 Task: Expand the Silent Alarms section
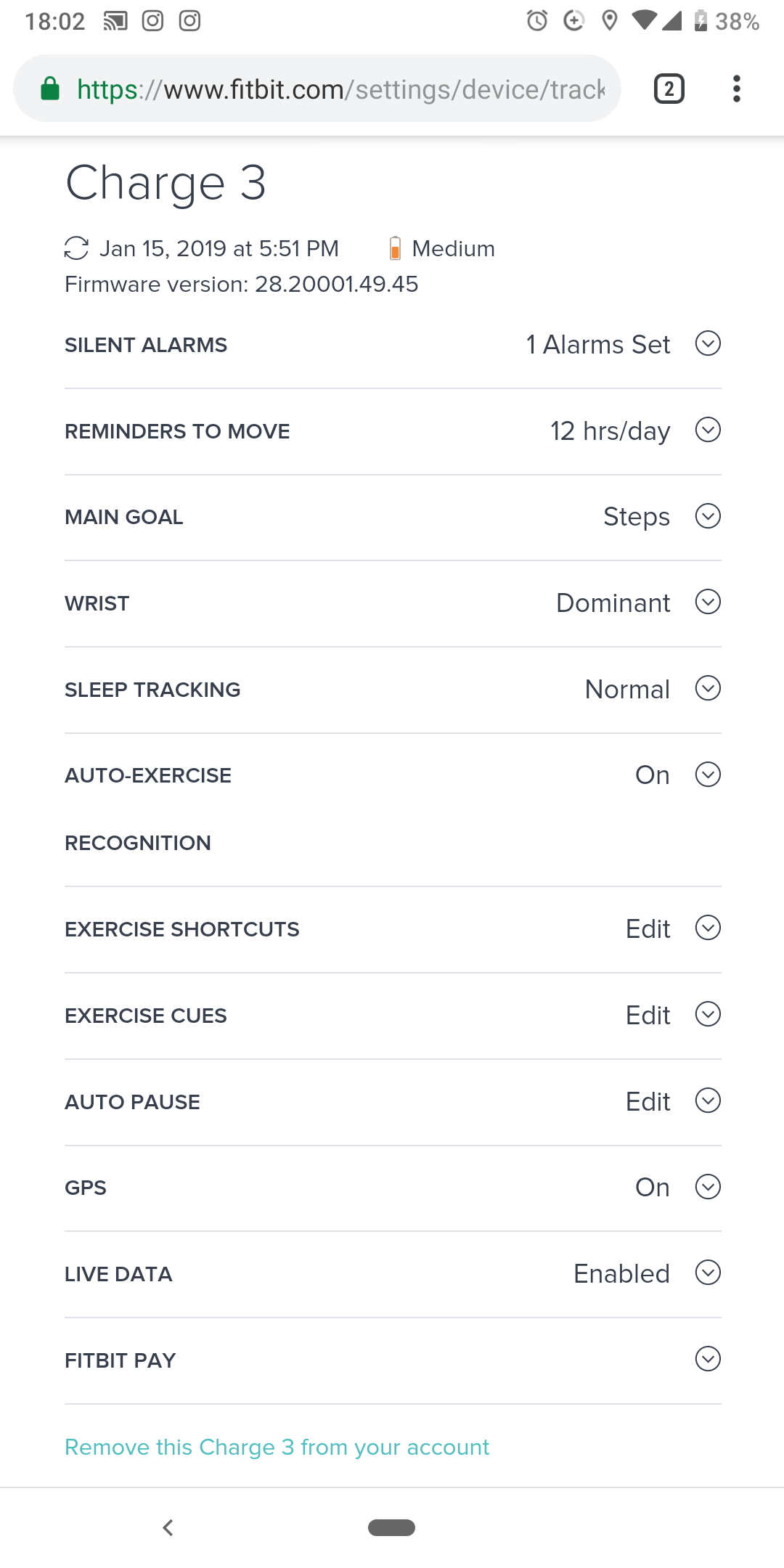point(708,344)
